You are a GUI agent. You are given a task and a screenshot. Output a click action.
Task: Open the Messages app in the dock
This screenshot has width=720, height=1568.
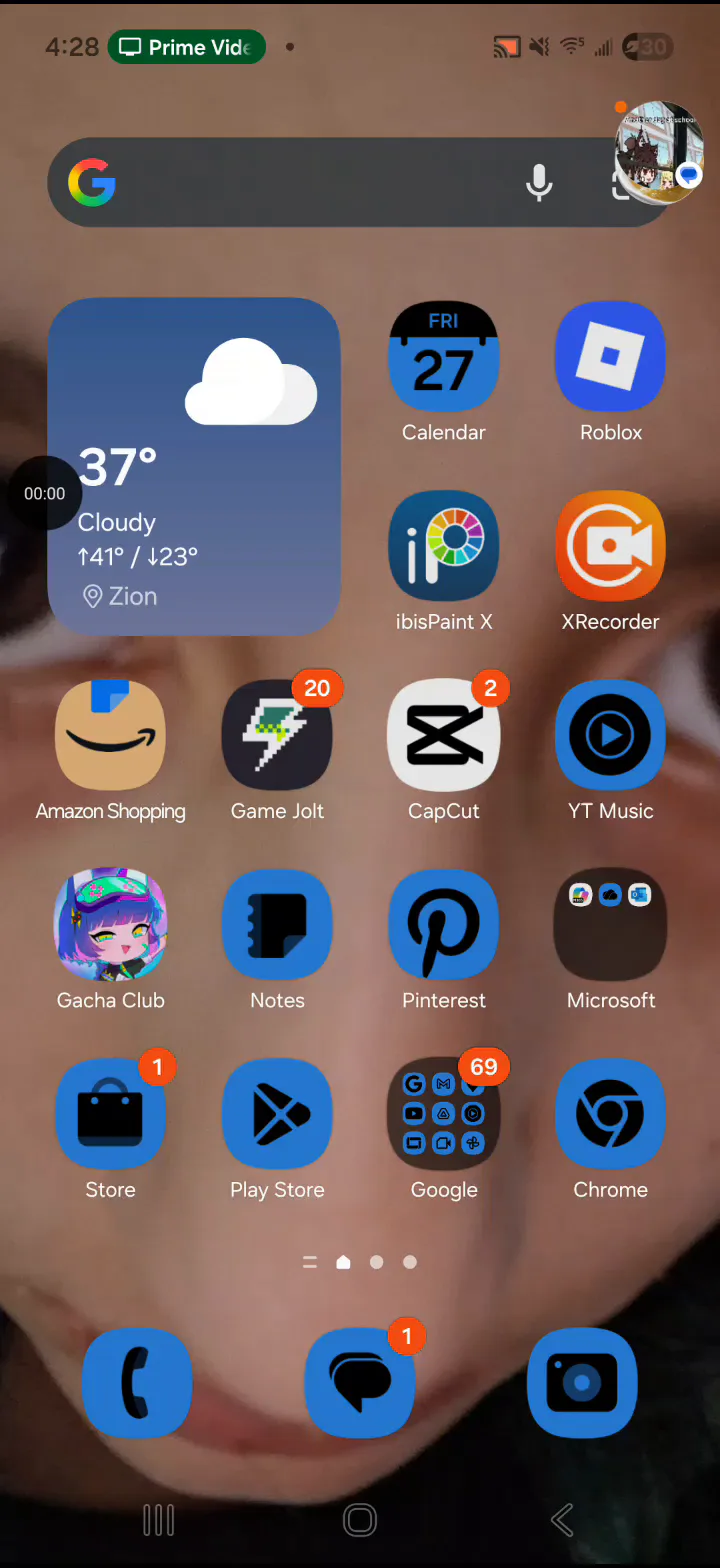pos(360,1383)
